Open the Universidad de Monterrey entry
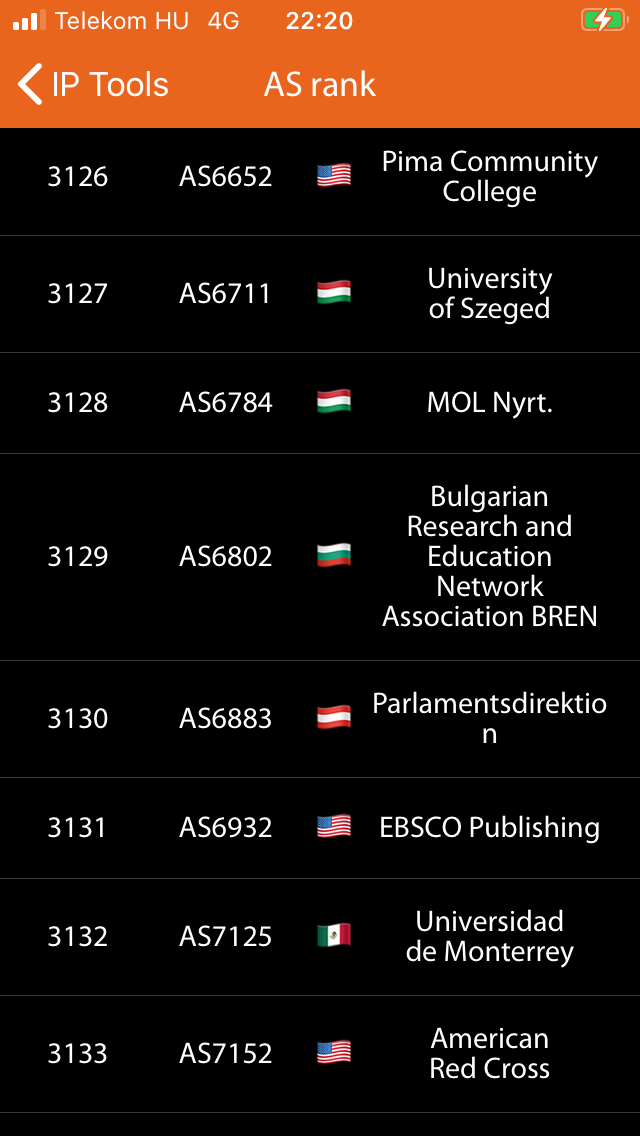This screenshot has width=640, height=1136. [320, 937]
